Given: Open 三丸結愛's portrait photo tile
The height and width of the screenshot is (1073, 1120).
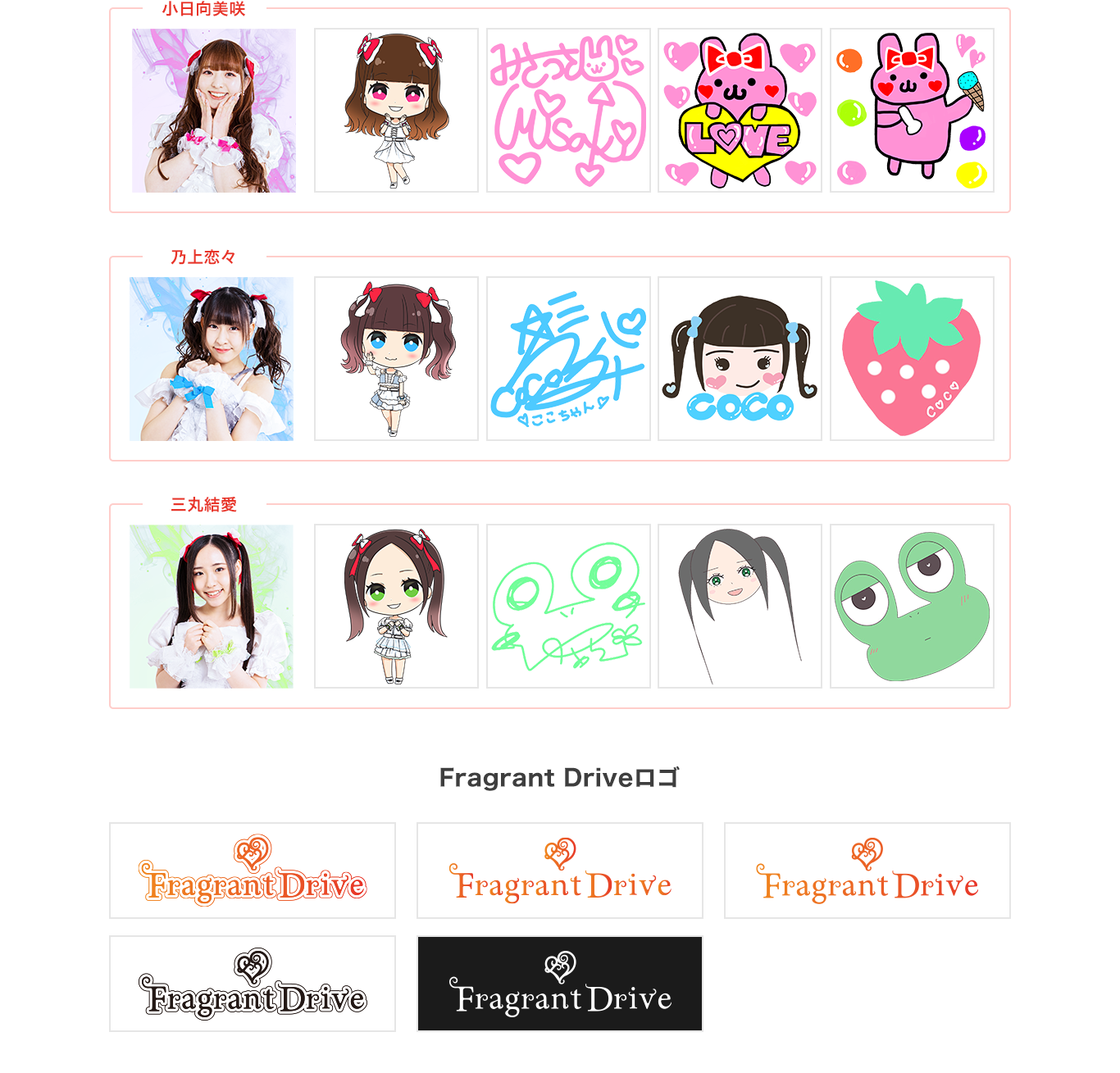Looking at the screenshot, I should (212, 607).
